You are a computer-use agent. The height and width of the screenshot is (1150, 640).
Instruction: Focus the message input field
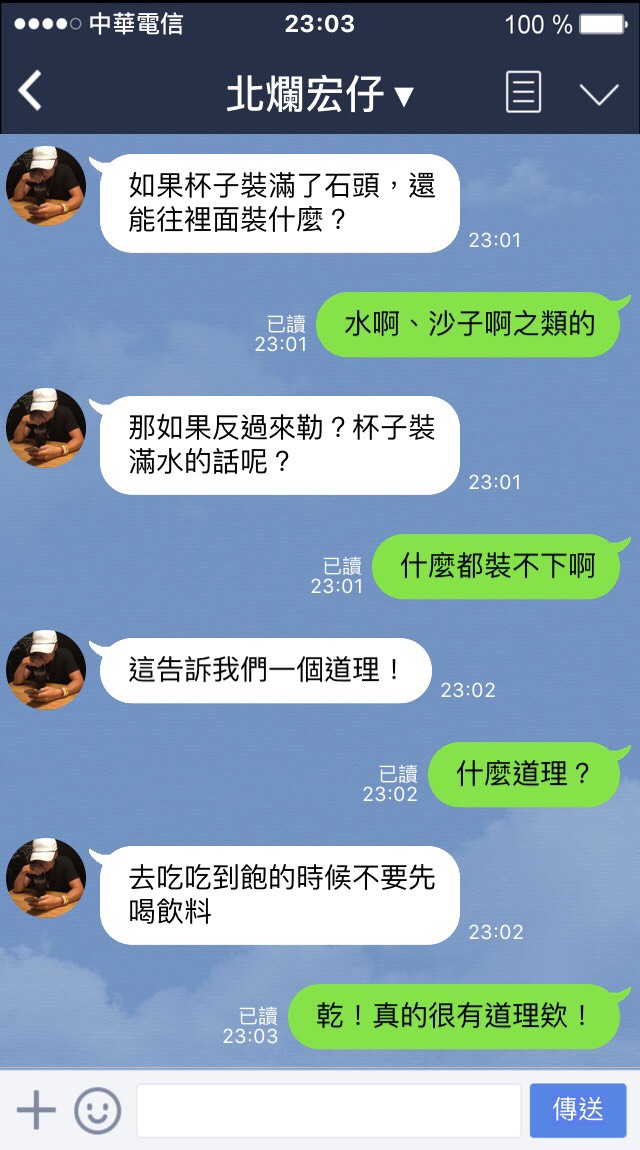tap(328, 1110)
